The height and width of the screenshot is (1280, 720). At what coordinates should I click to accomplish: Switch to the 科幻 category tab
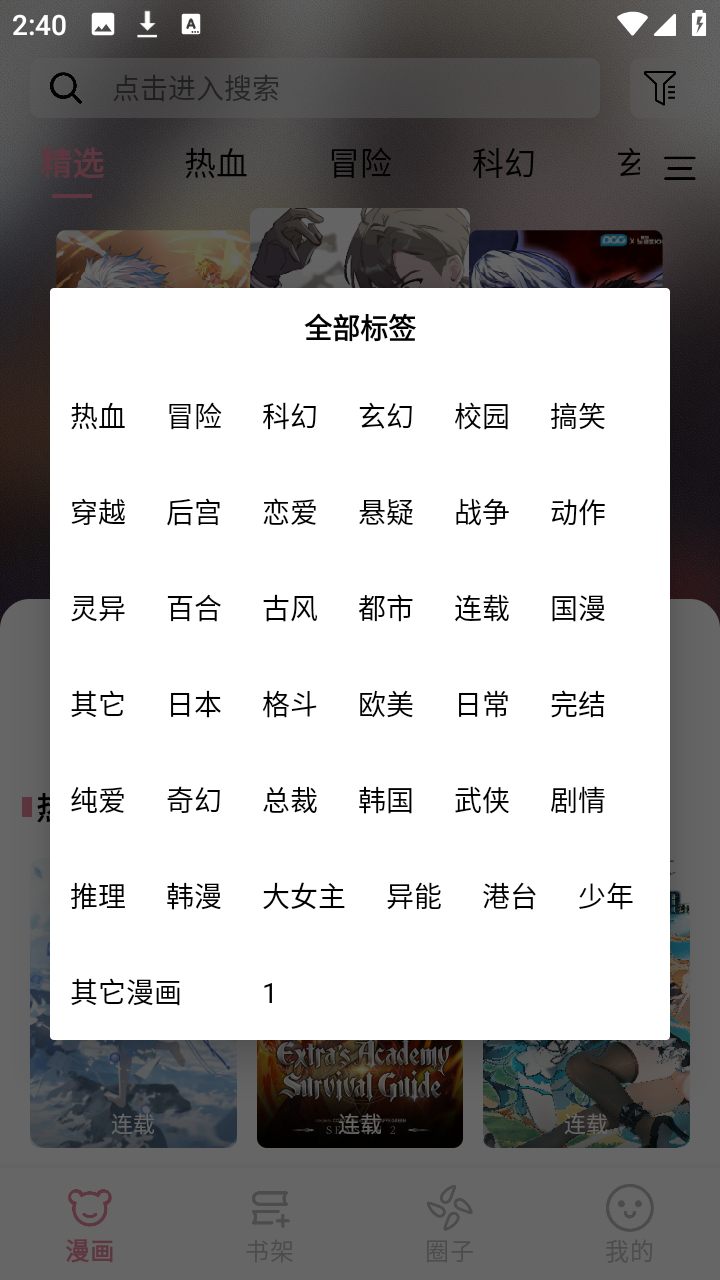point(504,163)
